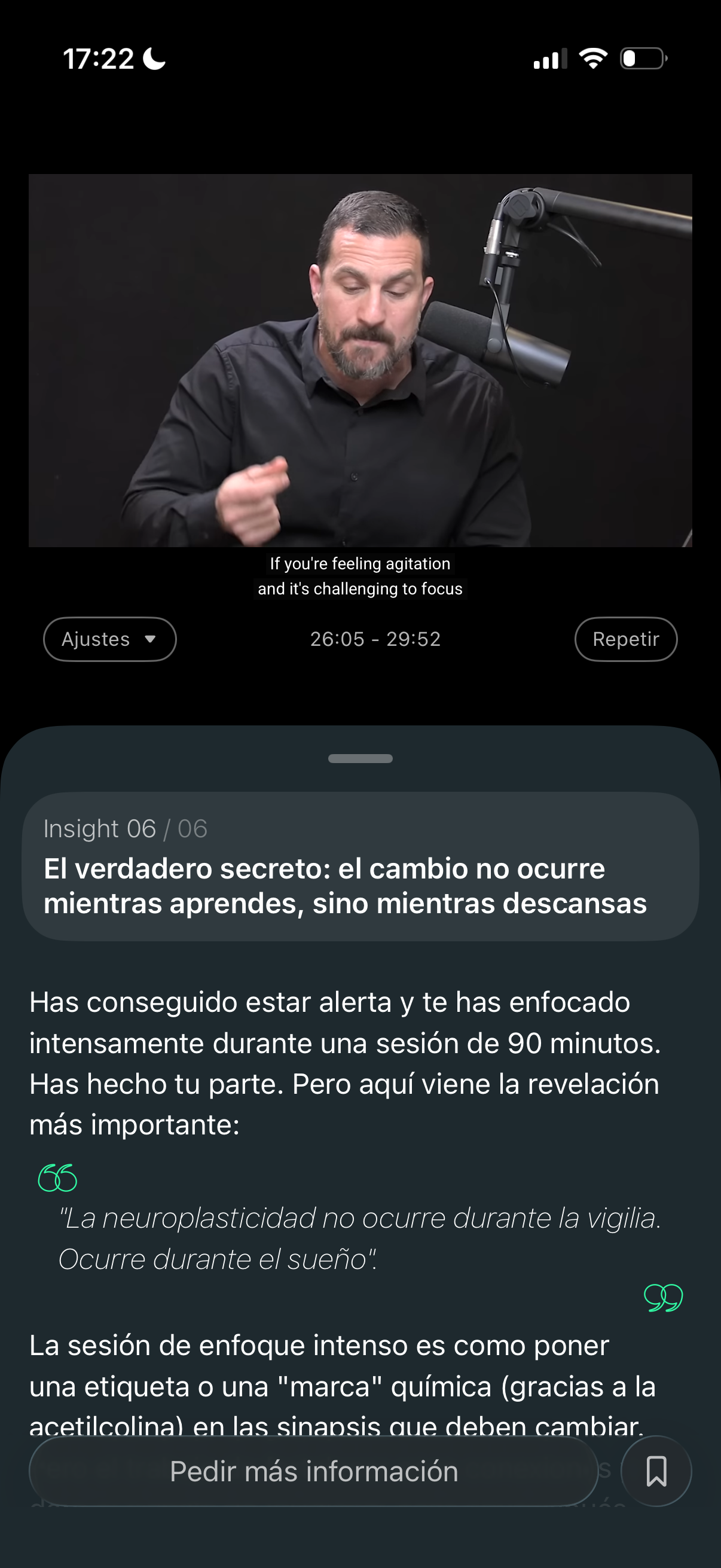Tap Pedir más información
This screenshot has height=1568, width=721.
coord(313,1471)
